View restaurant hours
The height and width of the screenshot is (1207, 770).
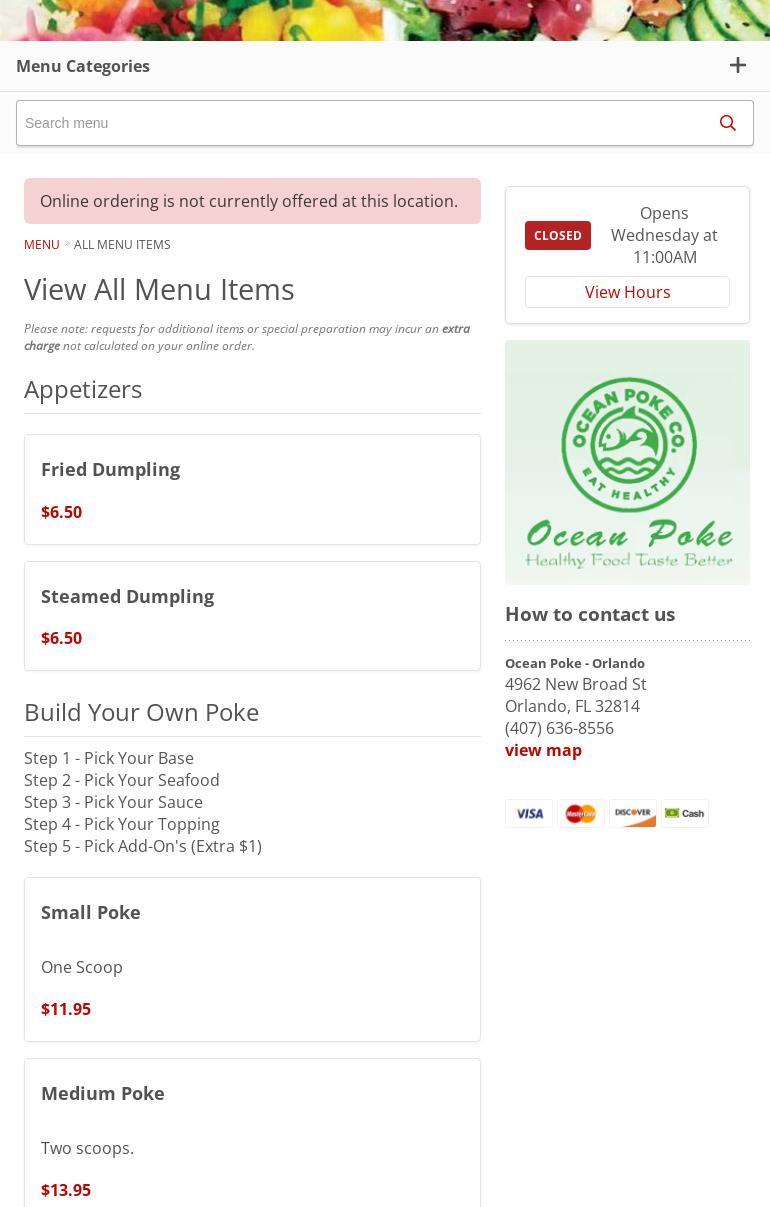tap(627, 292)
